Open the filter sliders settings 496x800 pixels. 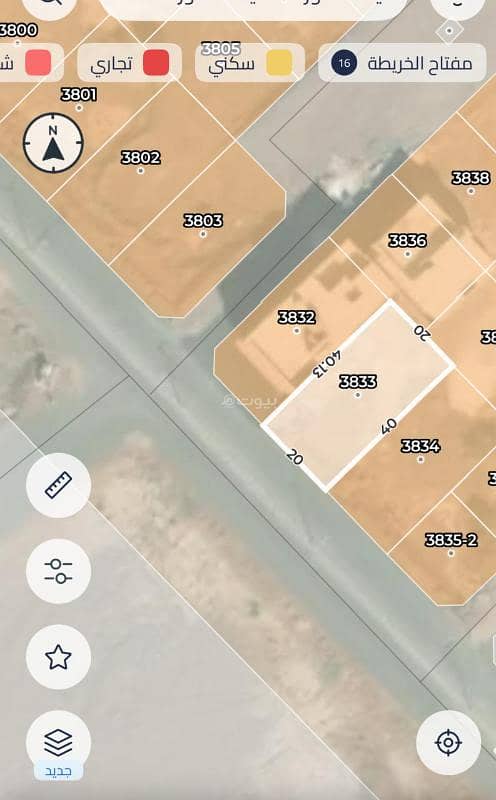pos(58,571)
